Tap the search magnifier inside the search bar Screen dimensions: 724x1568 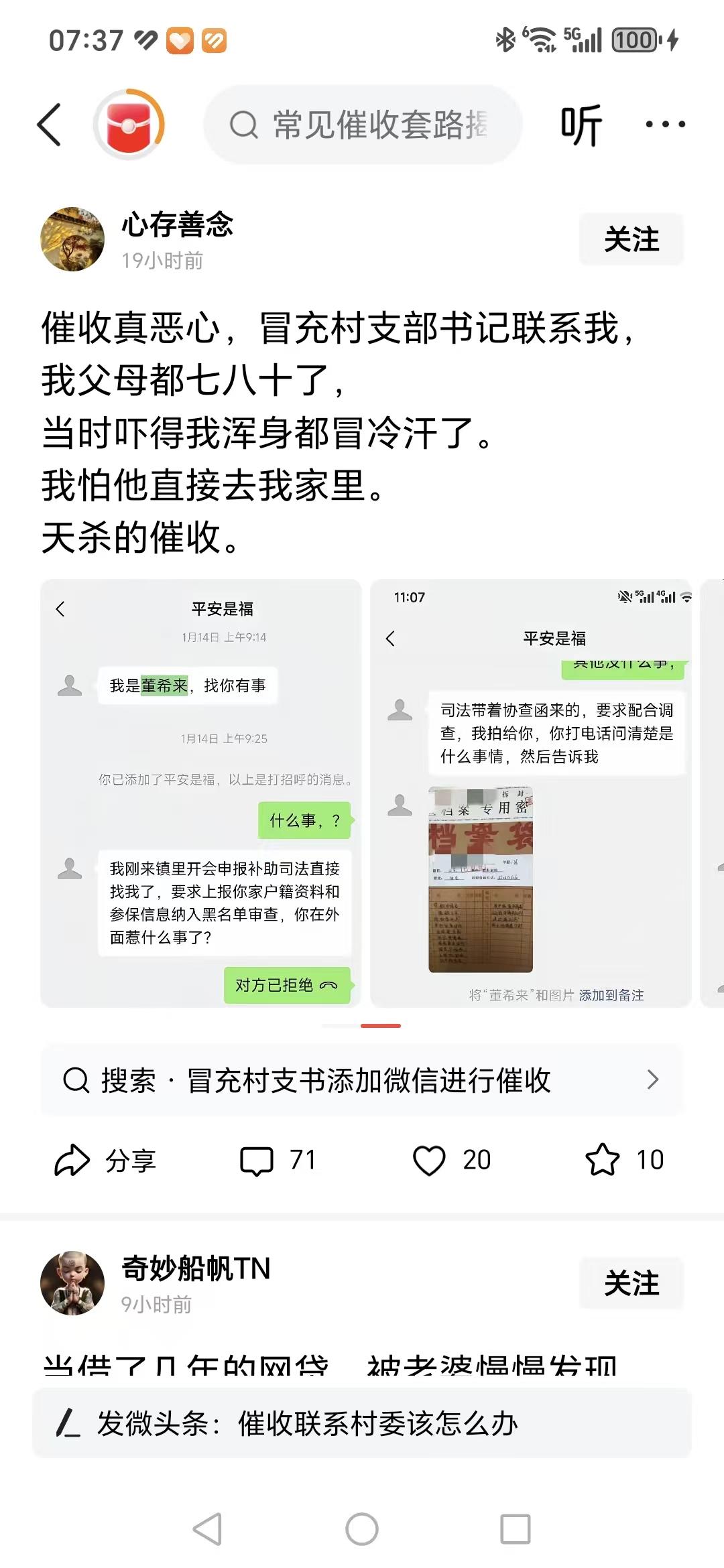point(245,123)
